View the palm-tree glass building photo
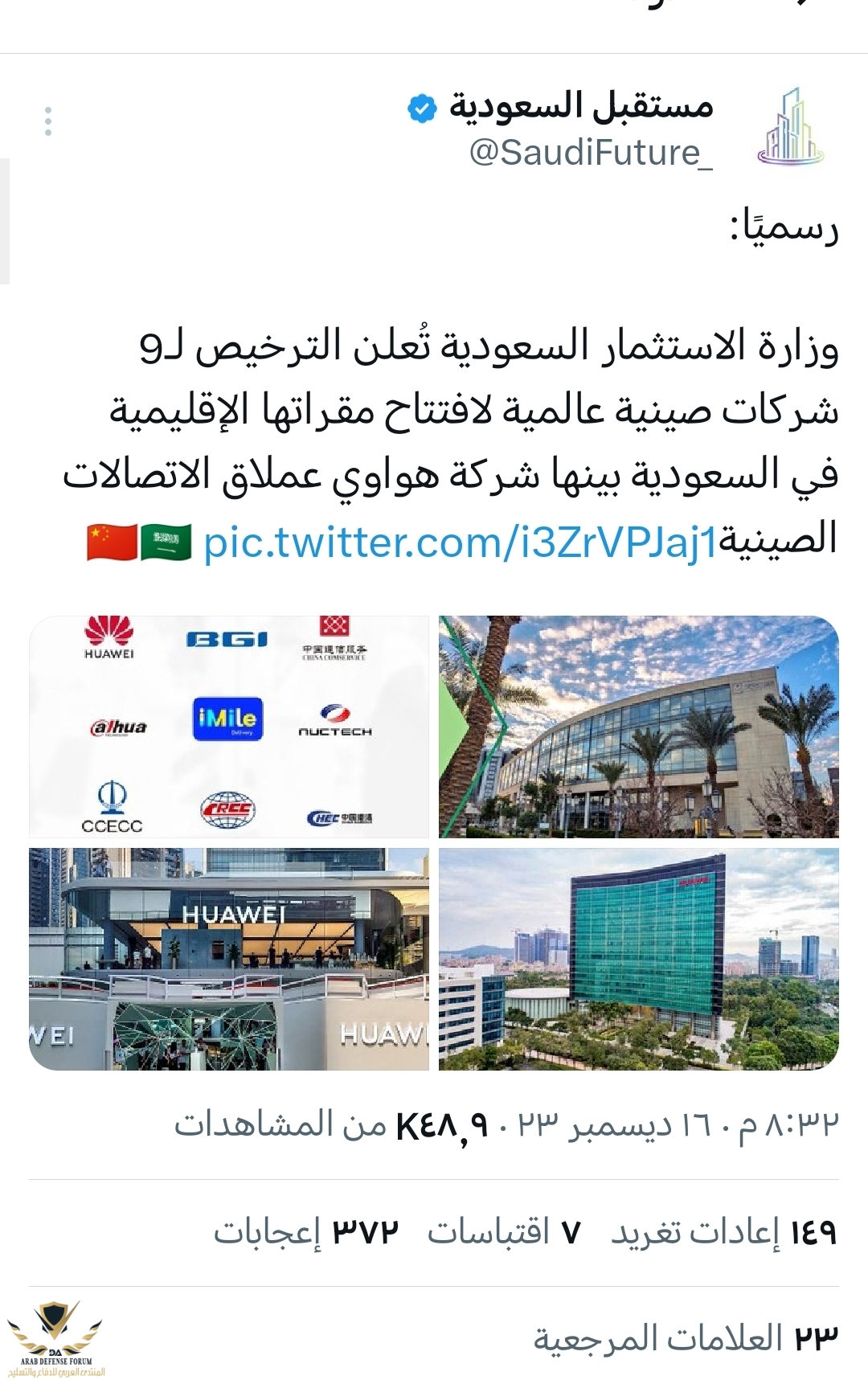 (638, 727)
